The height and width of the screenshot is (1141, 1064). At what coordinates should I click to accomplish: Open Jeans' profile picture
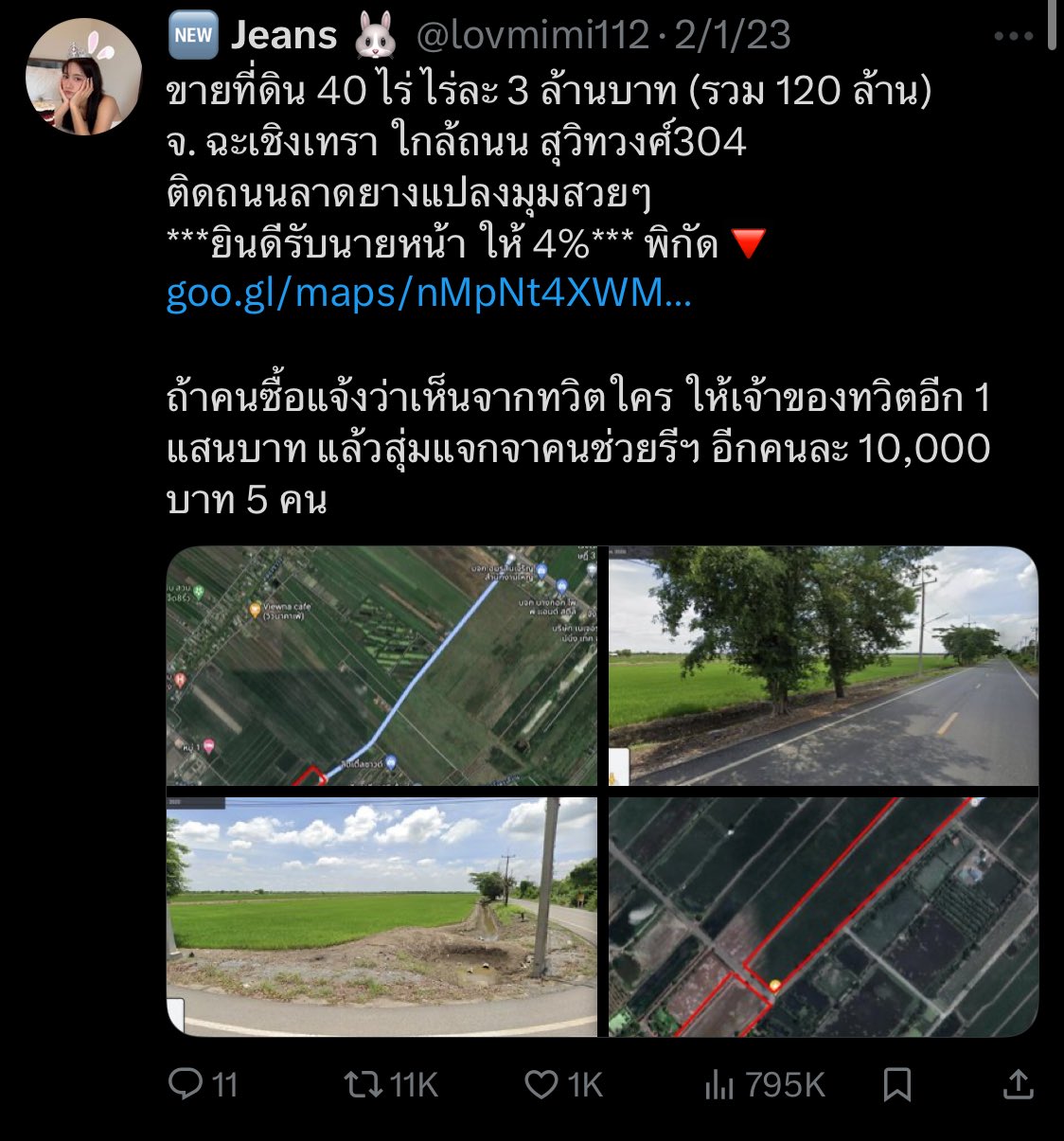83,77
